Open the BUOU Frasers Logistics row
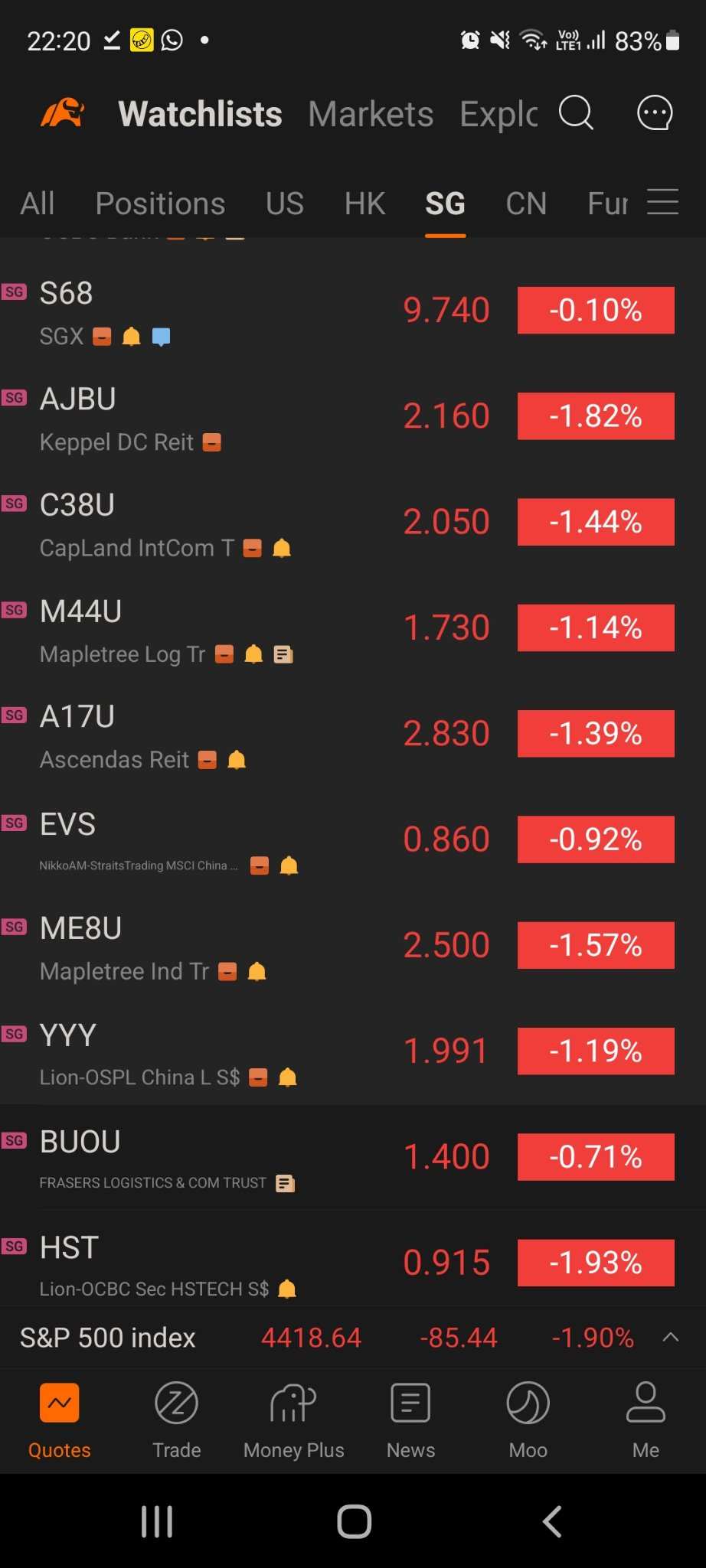 click(353, 1159)
